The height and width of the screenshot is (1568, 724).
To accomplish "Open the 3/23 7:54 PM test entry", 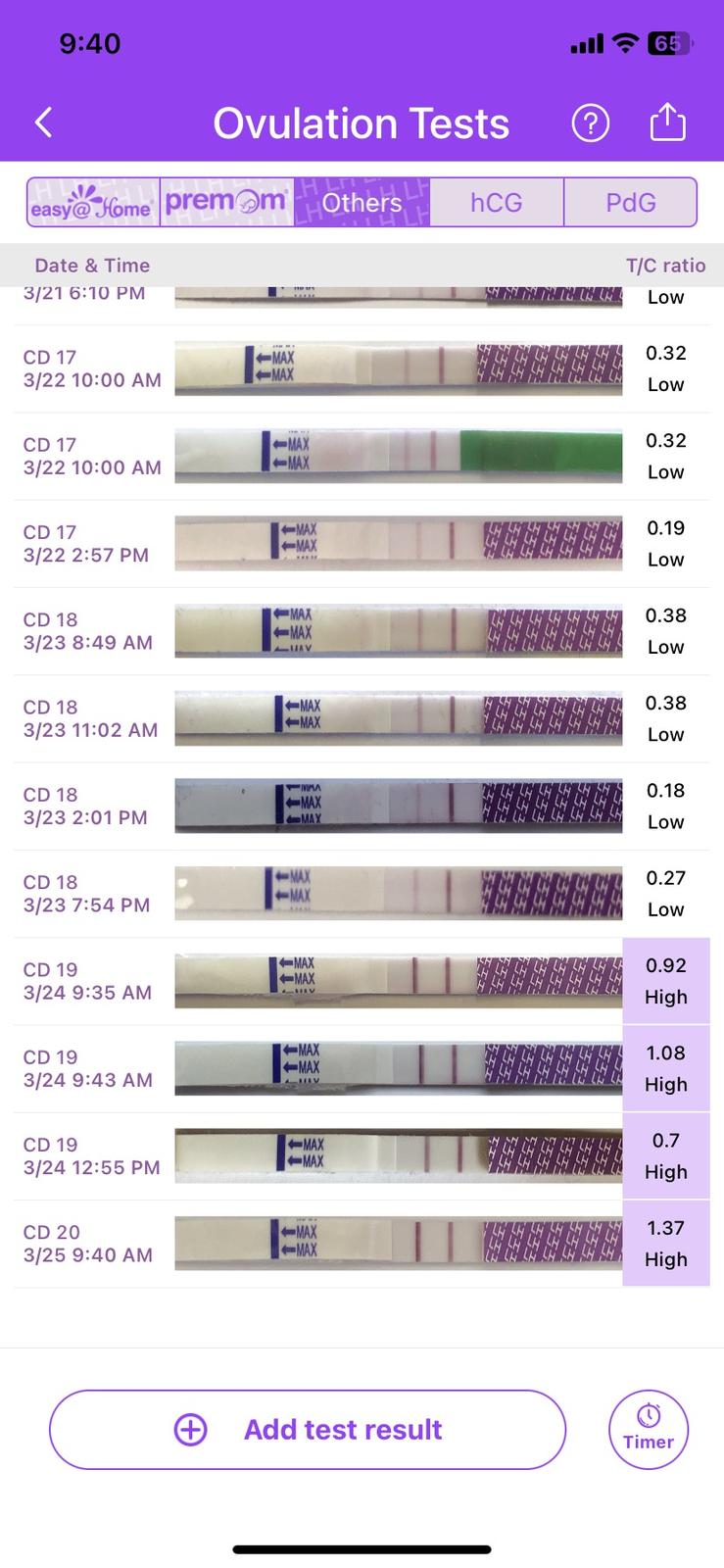I will pos(362,894).
